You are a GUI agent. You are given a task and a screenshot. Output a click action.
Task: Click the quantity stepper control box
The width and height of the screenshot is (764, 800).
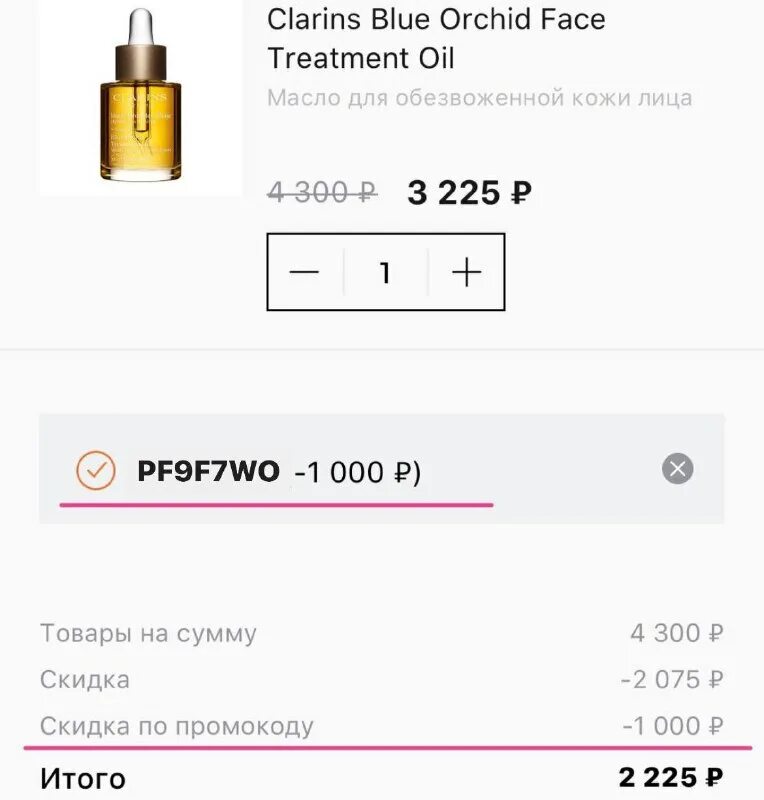tap(385, 271)
